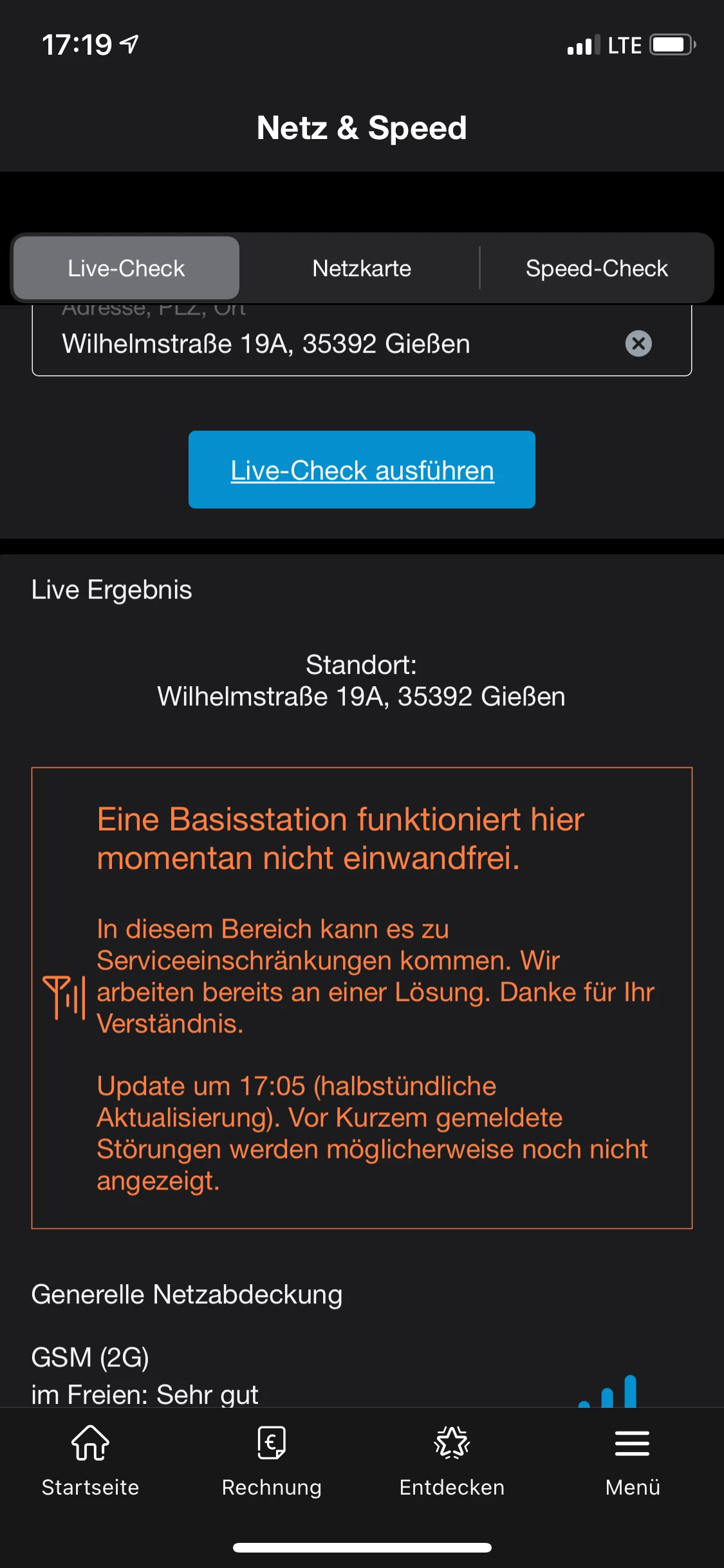724x1568 pixels.
Task: Switch to Entdecken
Action: (452, 1459)
